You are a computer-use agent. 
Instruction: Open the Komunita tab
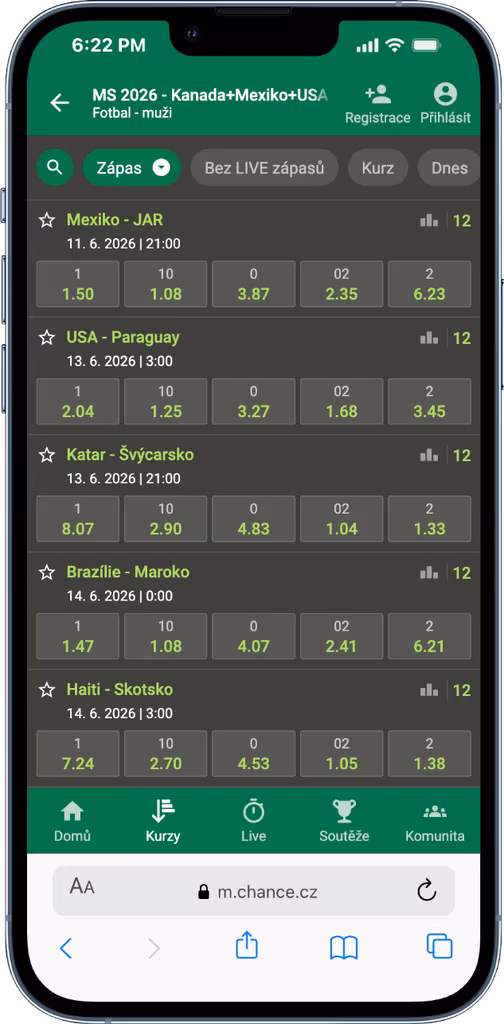point(435,821)
